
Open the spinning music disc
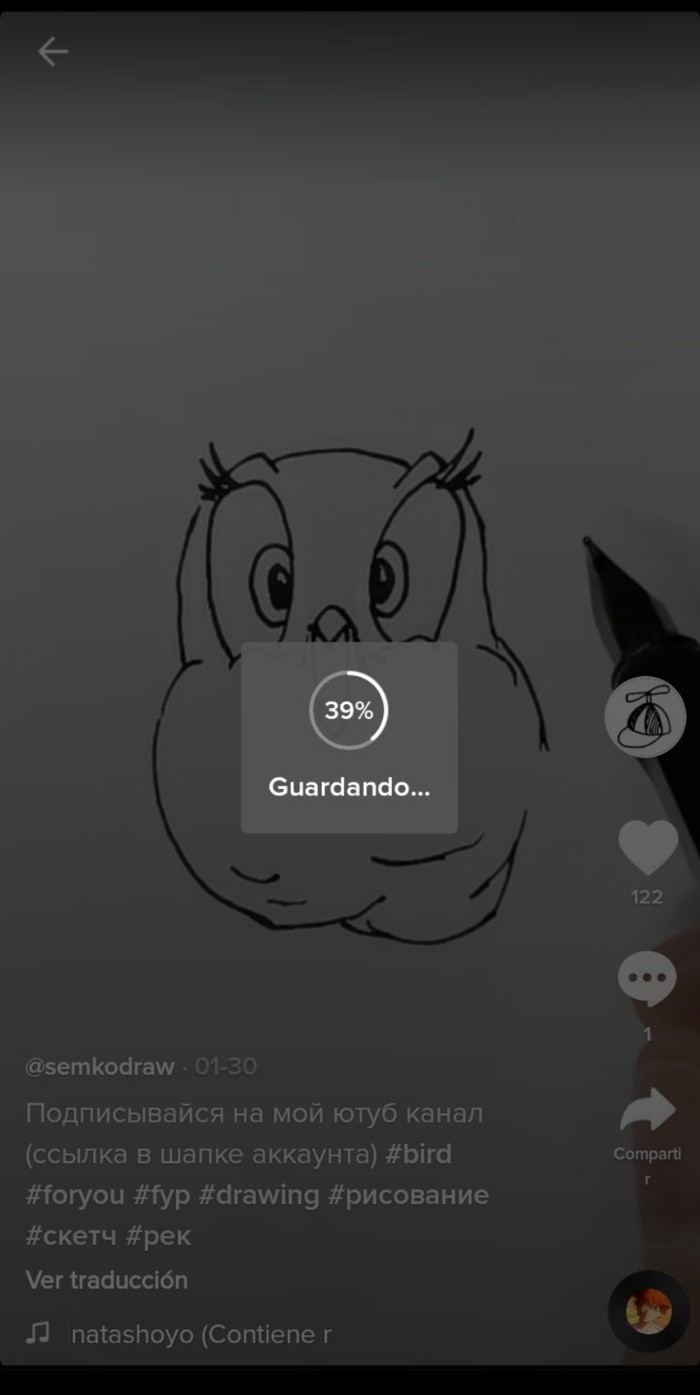(x=647, y=1311)
